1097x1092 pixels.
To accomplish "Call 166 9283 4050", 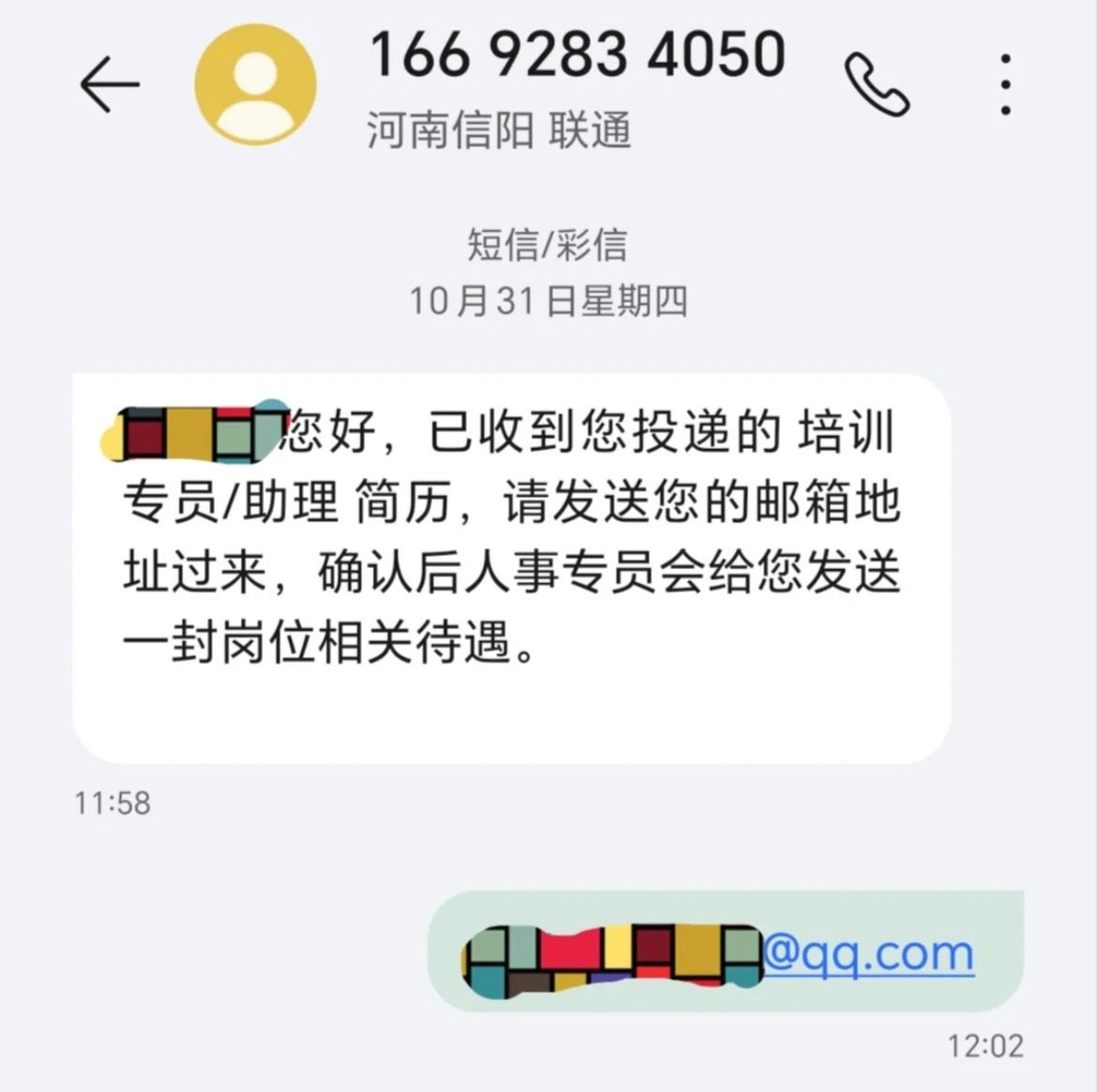I will [x=877, y=84].
